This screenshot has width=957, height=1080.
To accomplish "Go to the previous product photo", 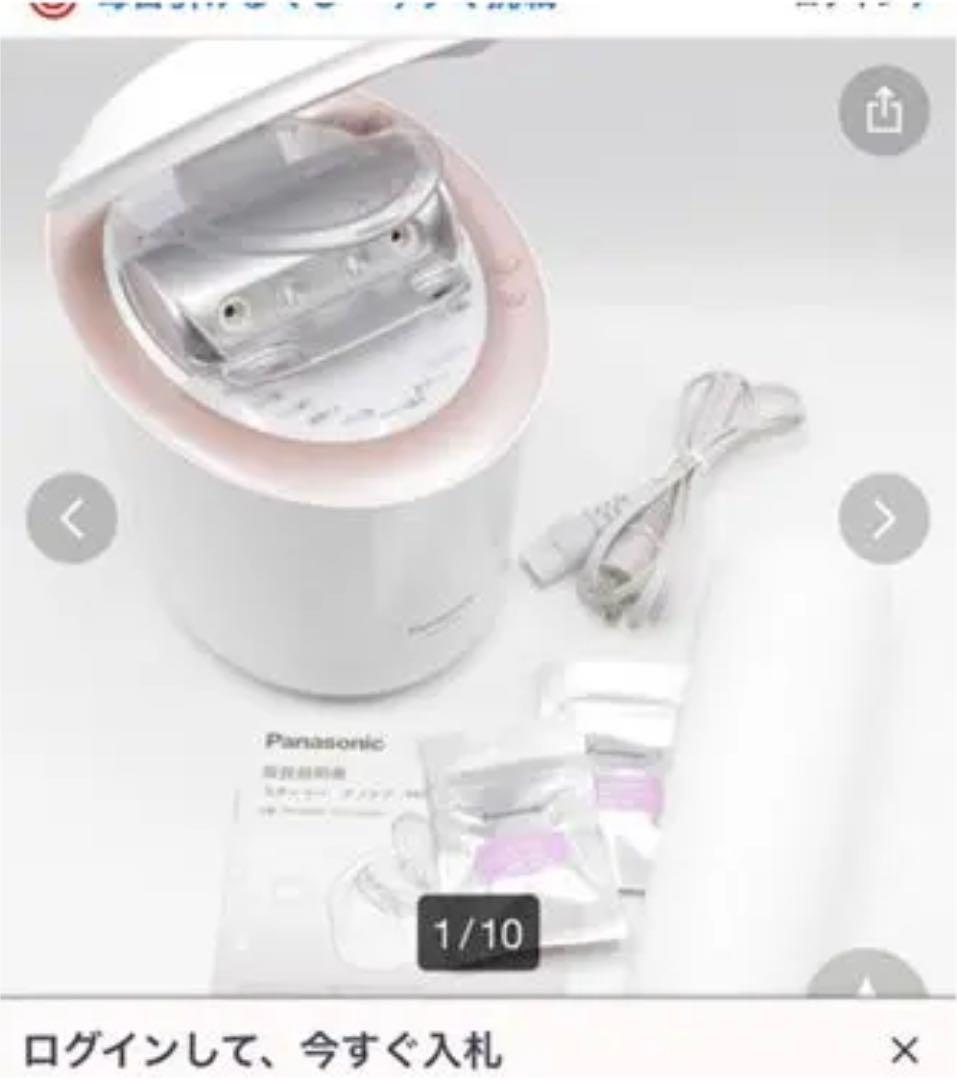I will 72,518.
